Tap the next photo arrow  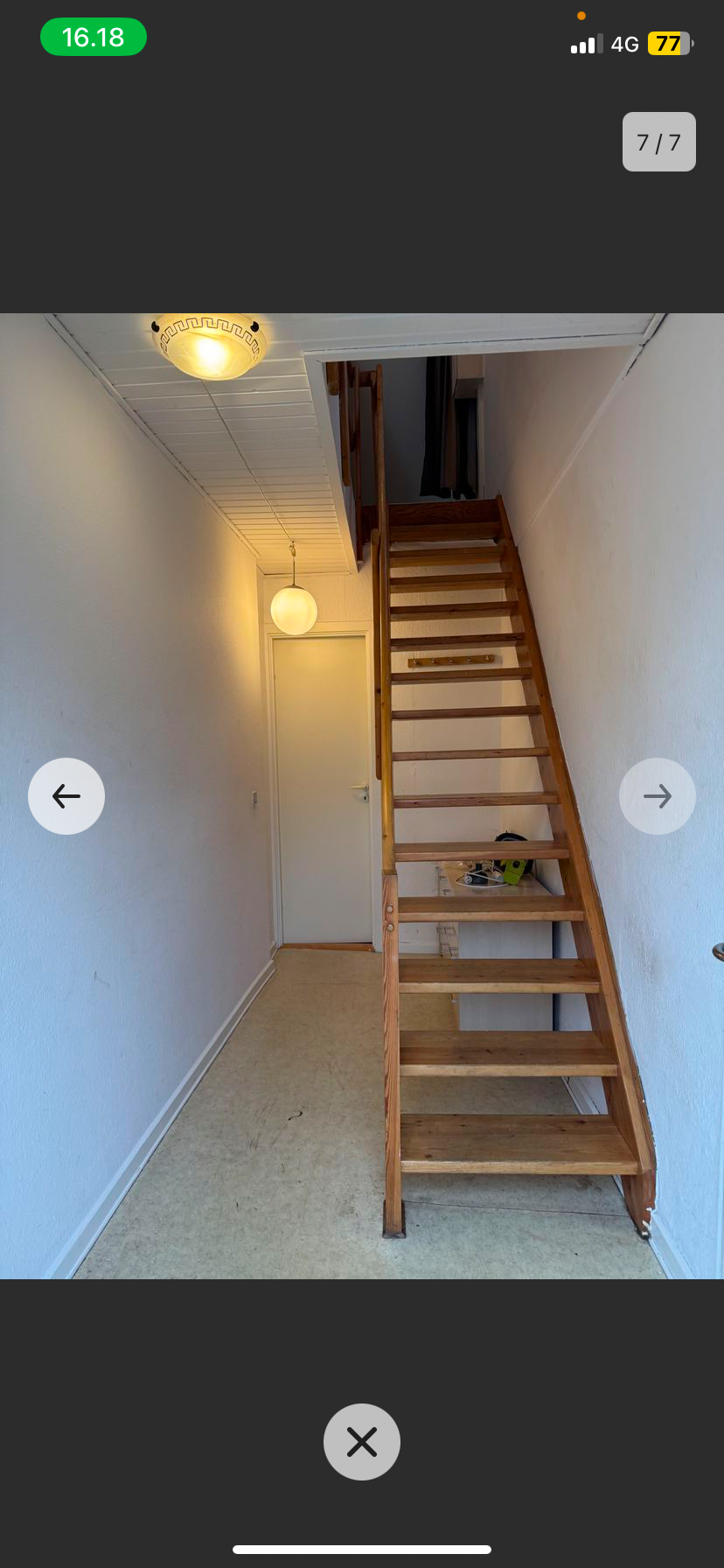[658, 795]
